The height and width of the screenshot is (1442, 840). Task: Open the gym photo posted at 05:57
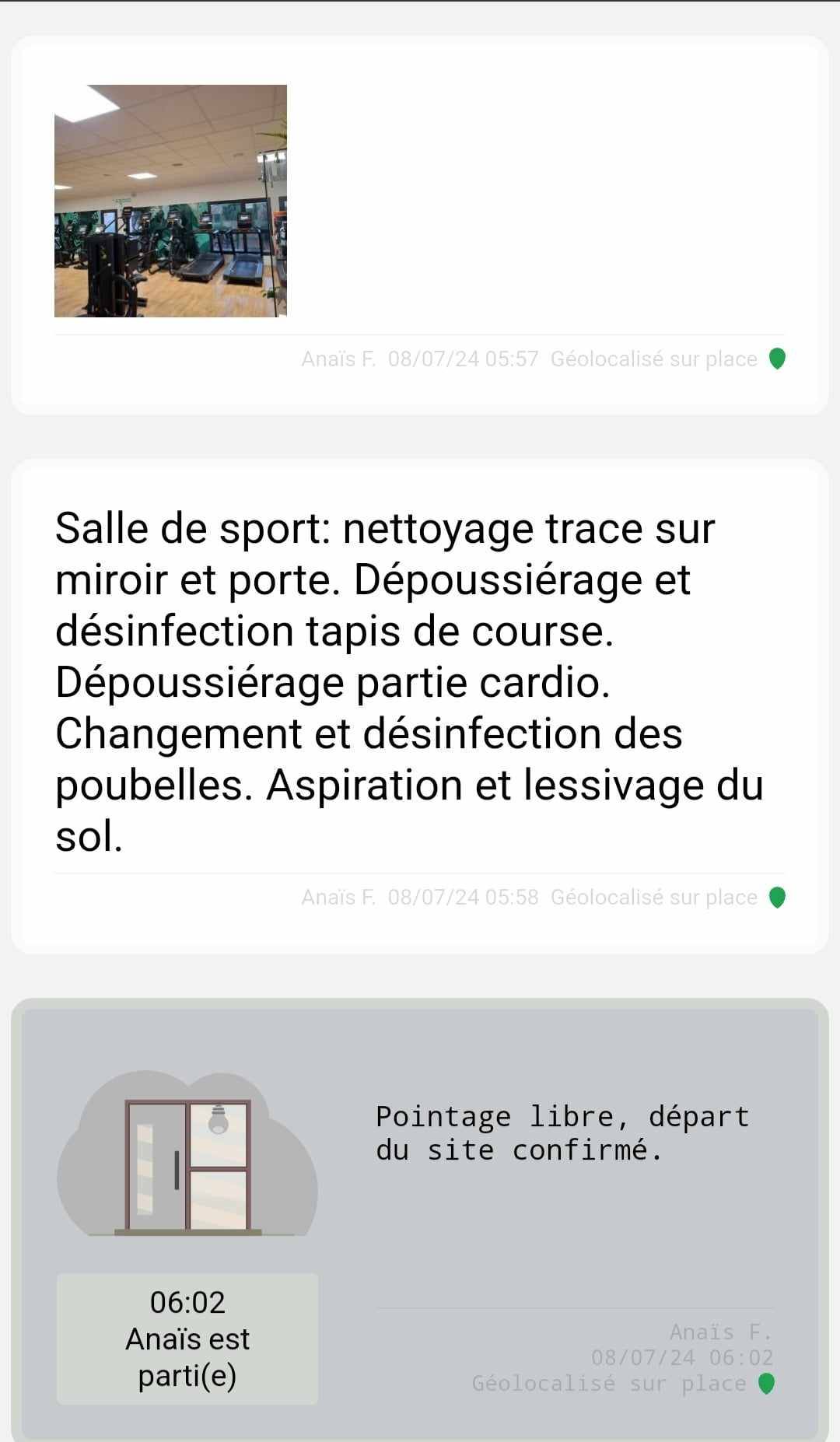tap(170, 201)
